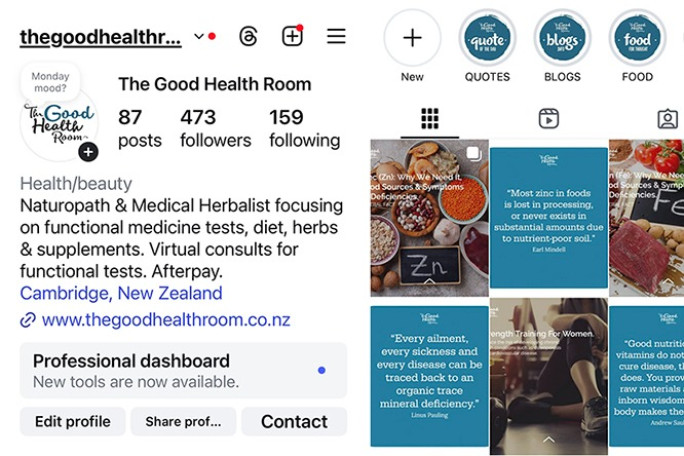Add a New highlight

412,39
